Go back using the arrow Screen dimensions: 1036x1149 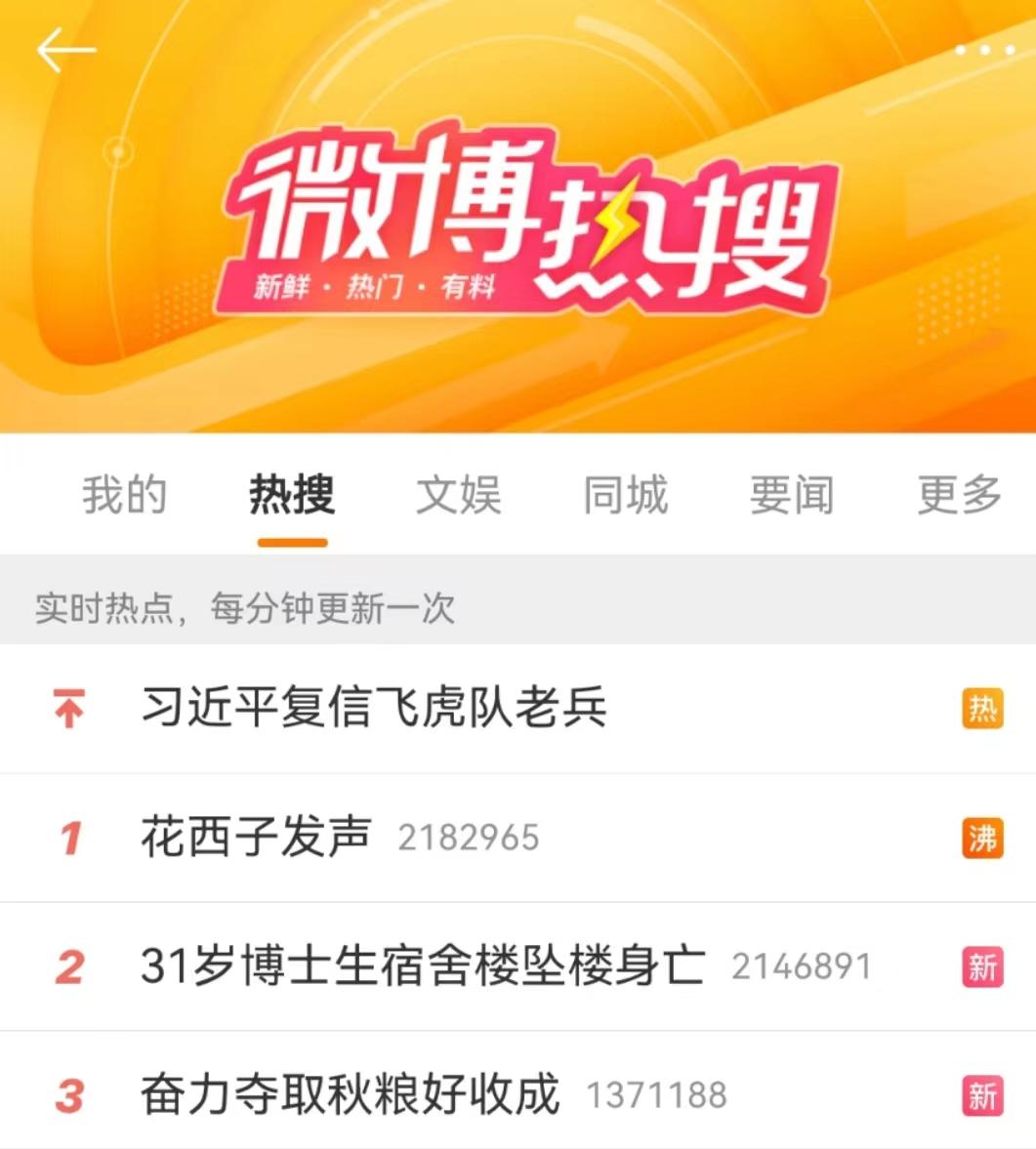(x=65, y=51)
